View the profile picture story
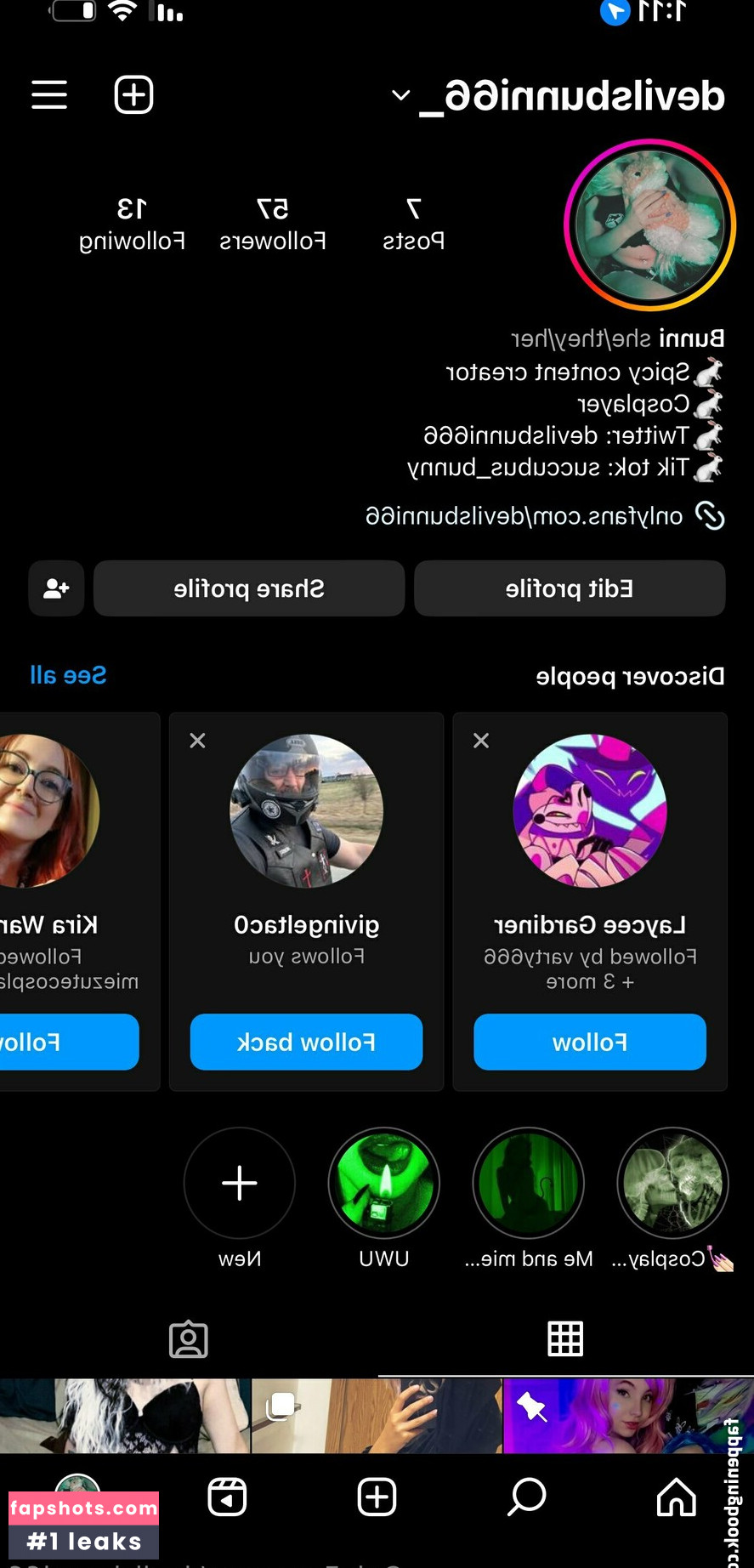Screen dimensions: 754x1568 point(649,225)
